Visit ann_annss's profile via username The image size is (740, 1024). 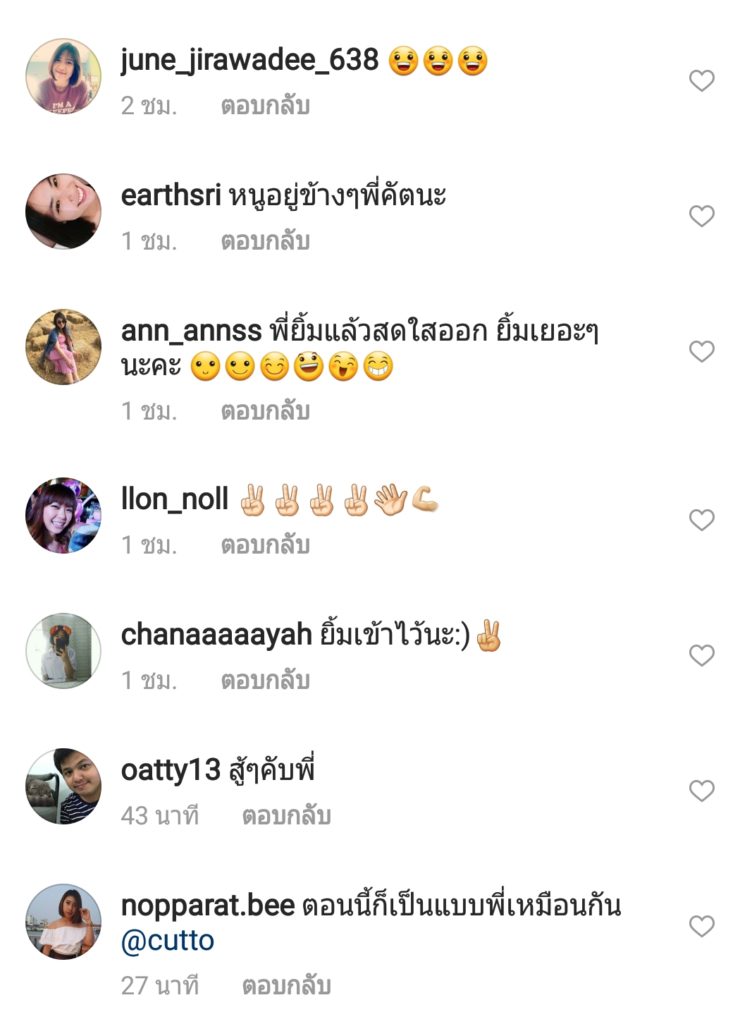[191, 331]
